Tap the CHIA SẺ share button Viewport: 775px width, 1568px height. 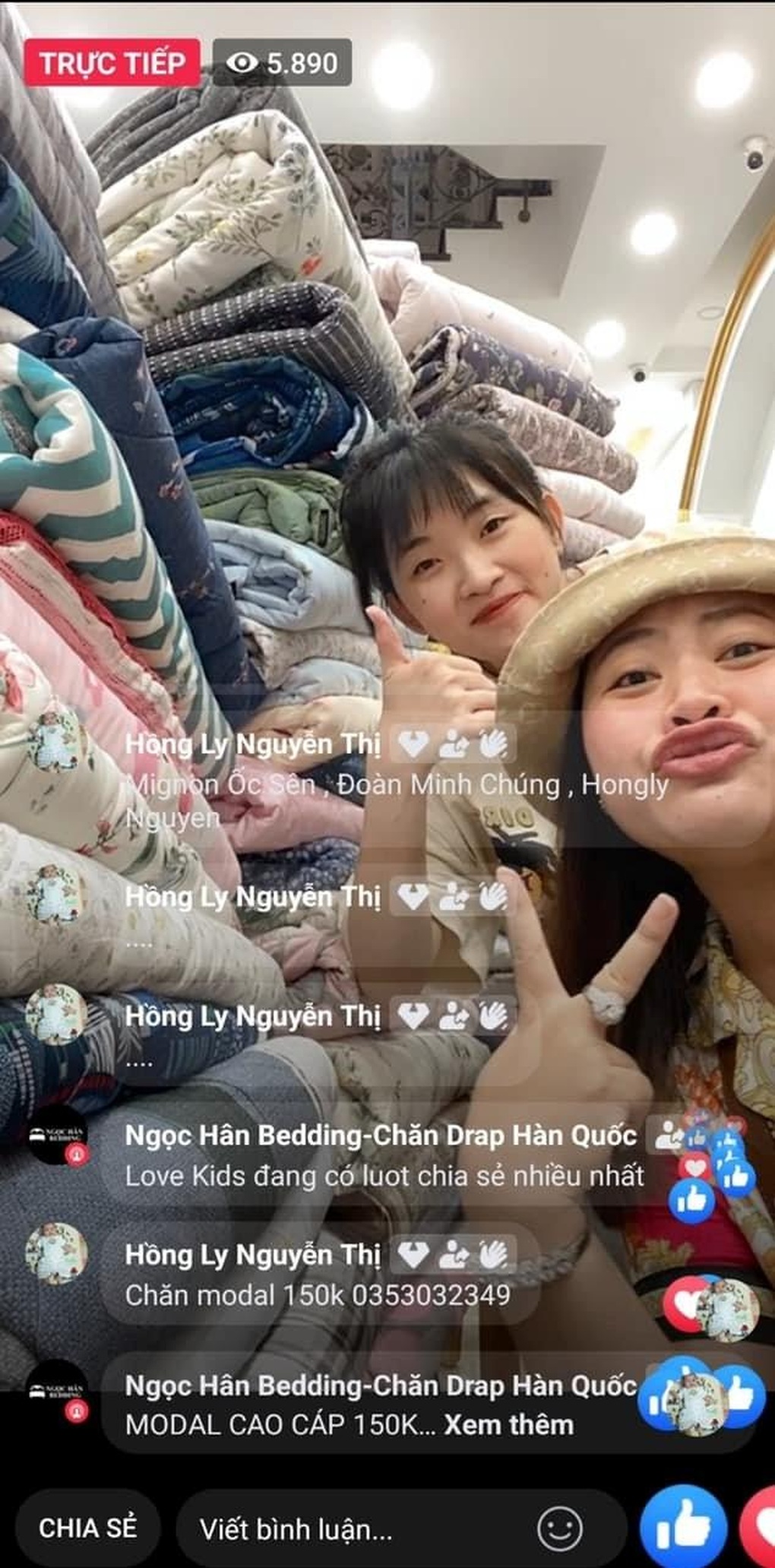(x=87, y=1528)
